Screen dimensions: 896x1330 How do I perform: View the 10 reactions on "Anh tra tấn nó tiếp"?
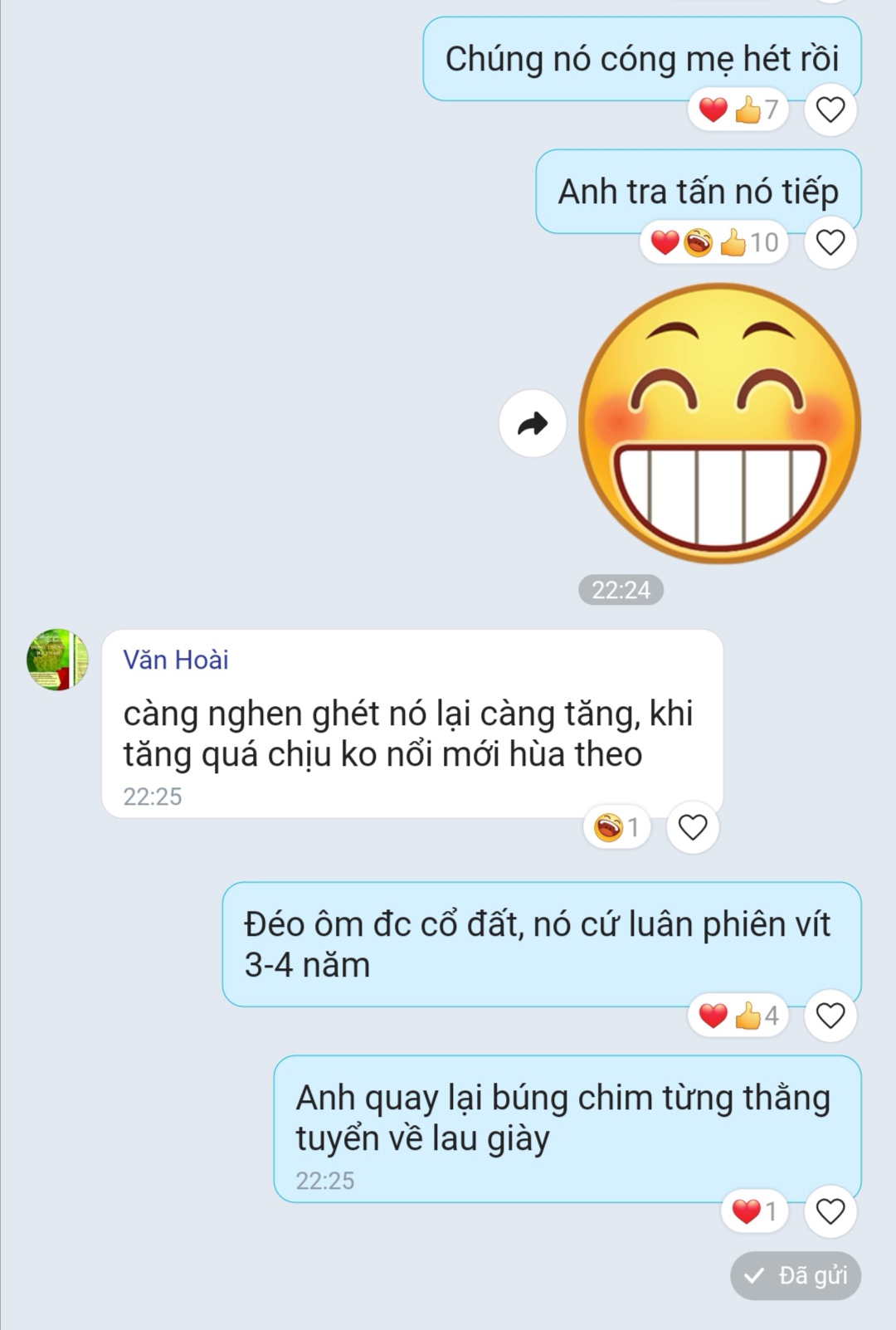713,242
